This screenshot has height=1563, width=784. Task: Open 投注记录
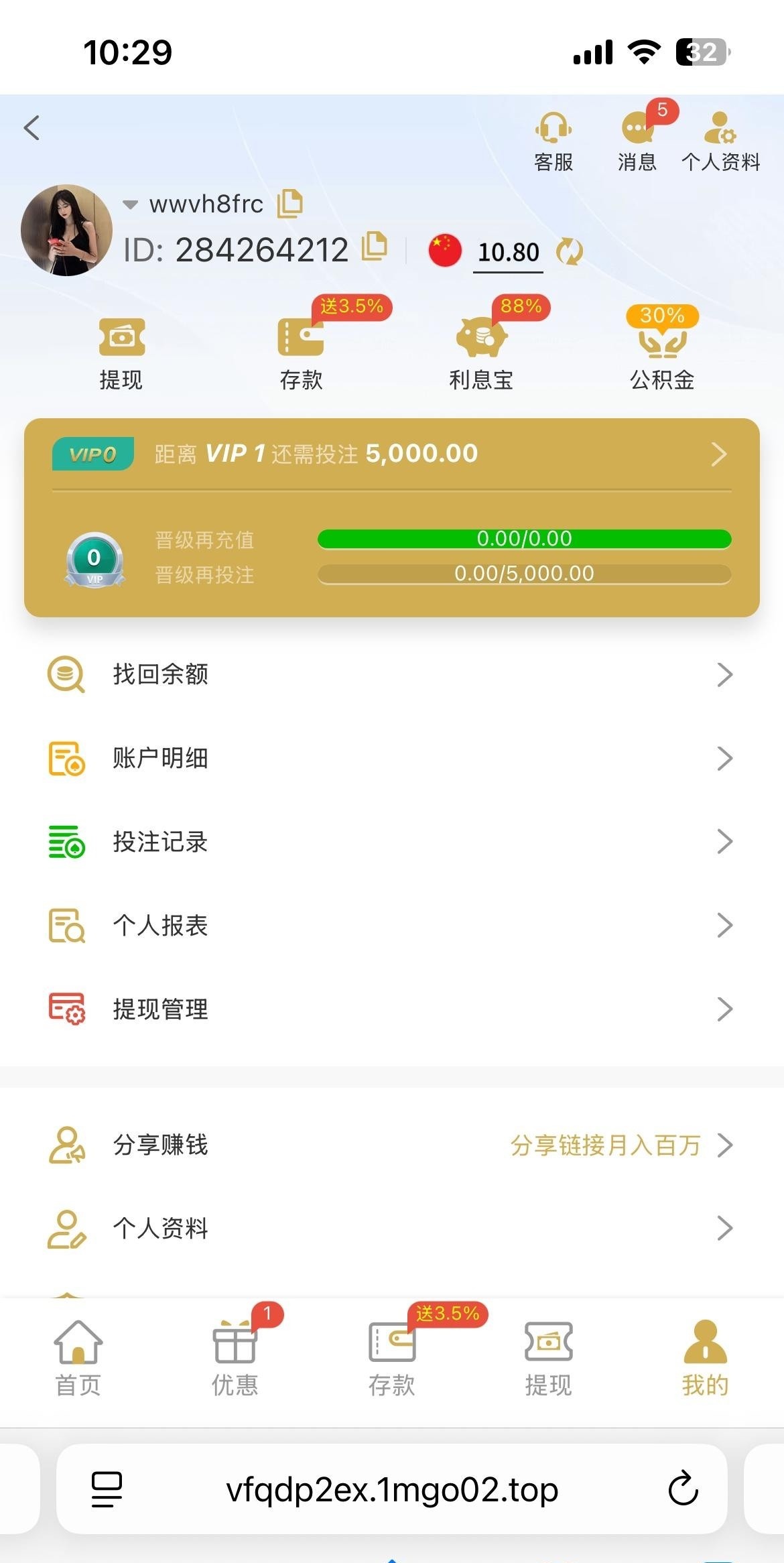(392, 842)
